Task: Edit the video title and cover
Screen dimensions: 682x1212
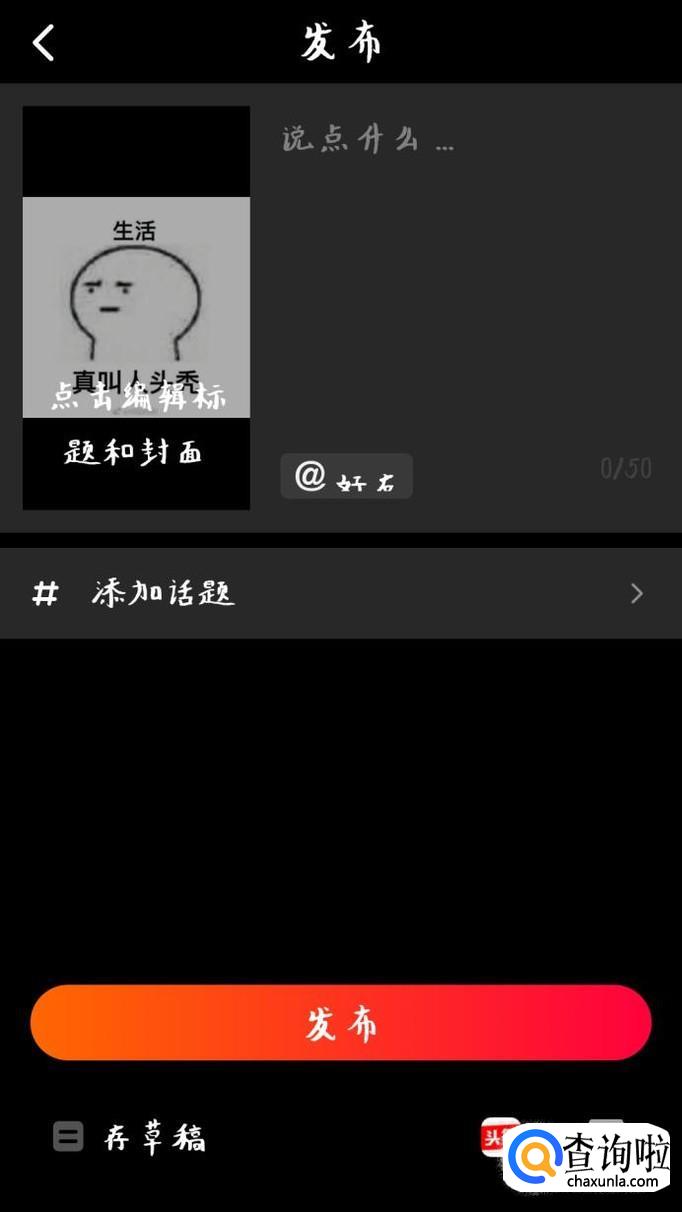Action: [136, 308]
